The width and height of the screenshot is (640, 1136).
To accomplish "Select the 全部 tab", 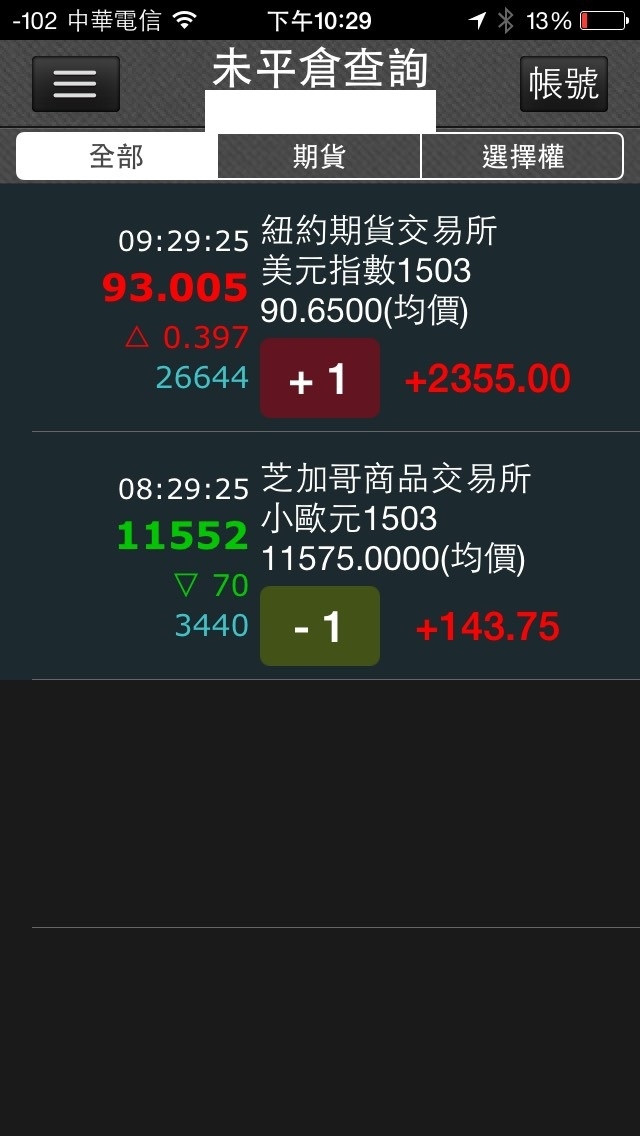I will [117, 156].
